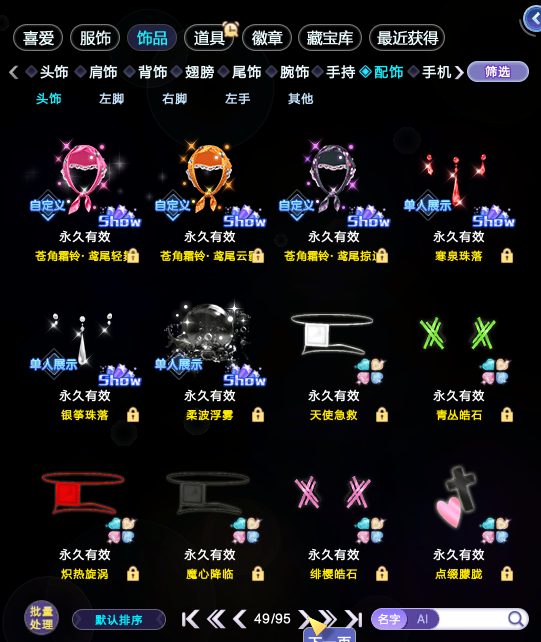Switch to the 徽章 tab
Viewport: 541px width, 642px height.
[267, 38]
